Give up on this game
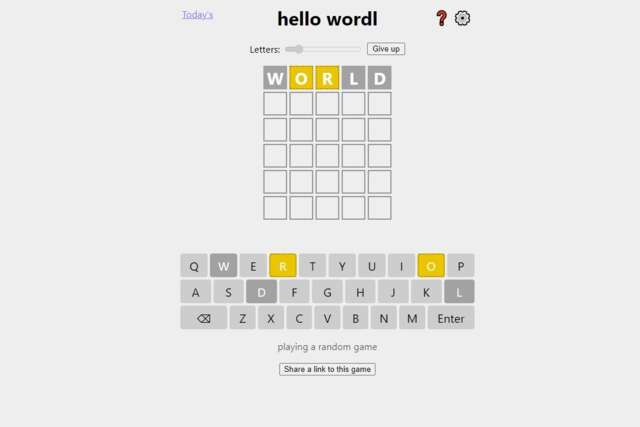 (x=386, y=49)
